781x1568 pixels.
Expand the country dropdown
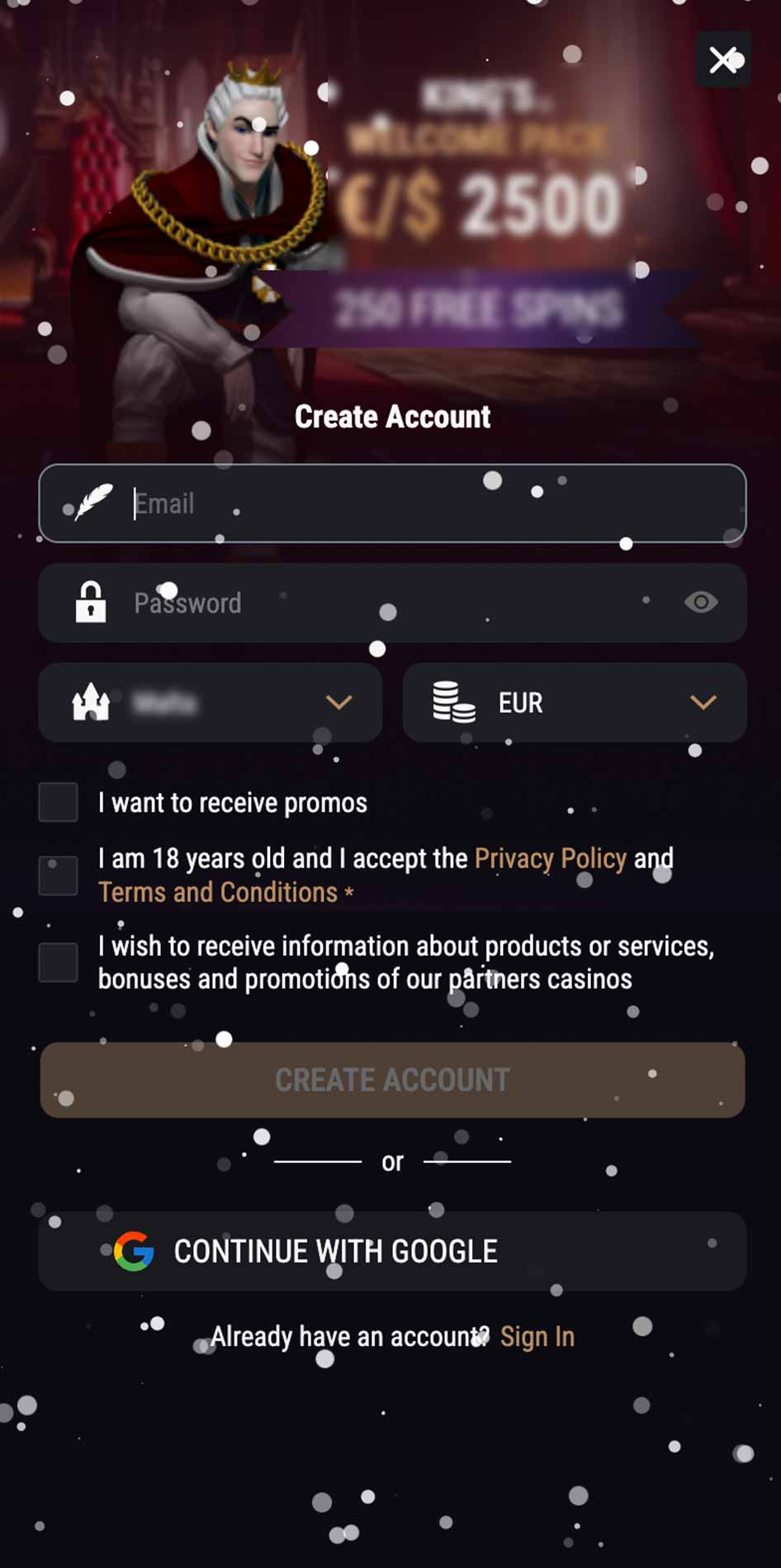[211, 703]
